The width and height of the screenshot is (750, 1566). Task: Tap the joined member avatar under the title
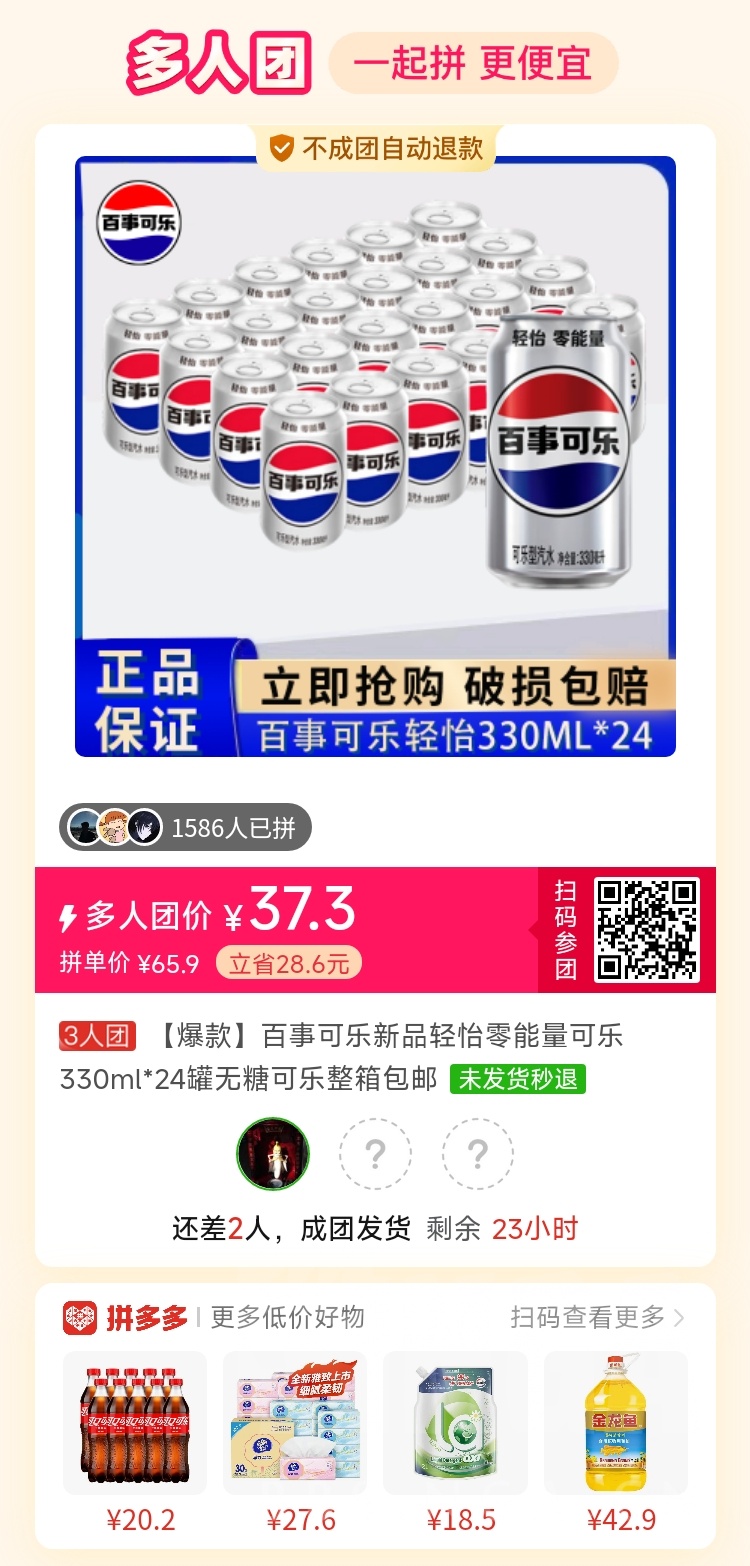[272, 1154]
